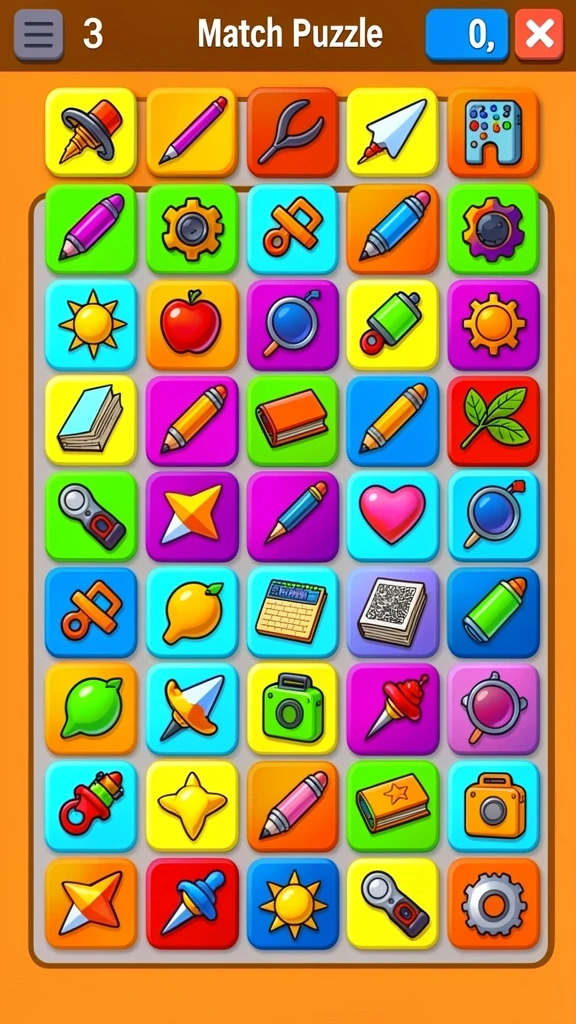Choose the yellow lemon tile
This screenshot has height=1024, width=576.
pos(191,612)
